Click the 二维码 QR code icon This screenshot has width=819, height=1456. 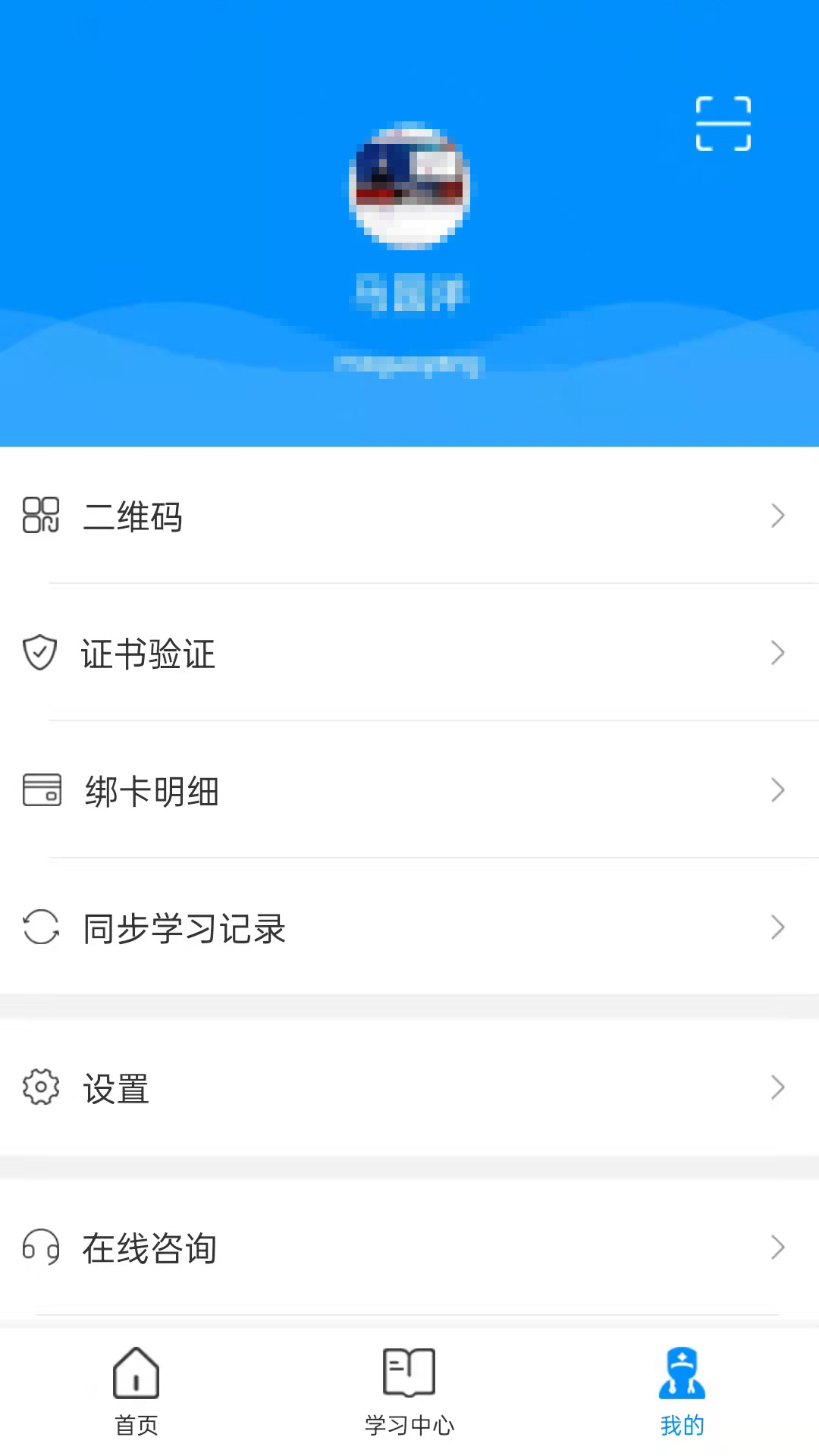[x=40, y=516]
